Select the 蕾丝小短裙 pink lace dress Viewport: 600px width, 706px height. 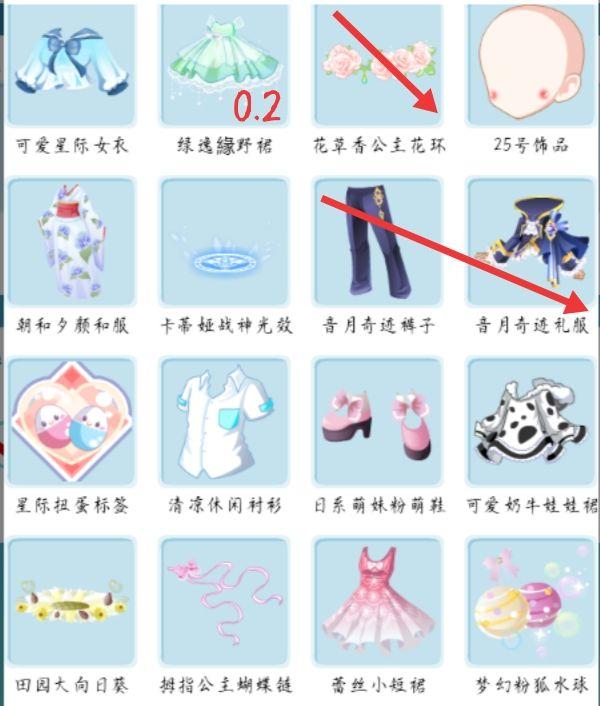point(378,603)
